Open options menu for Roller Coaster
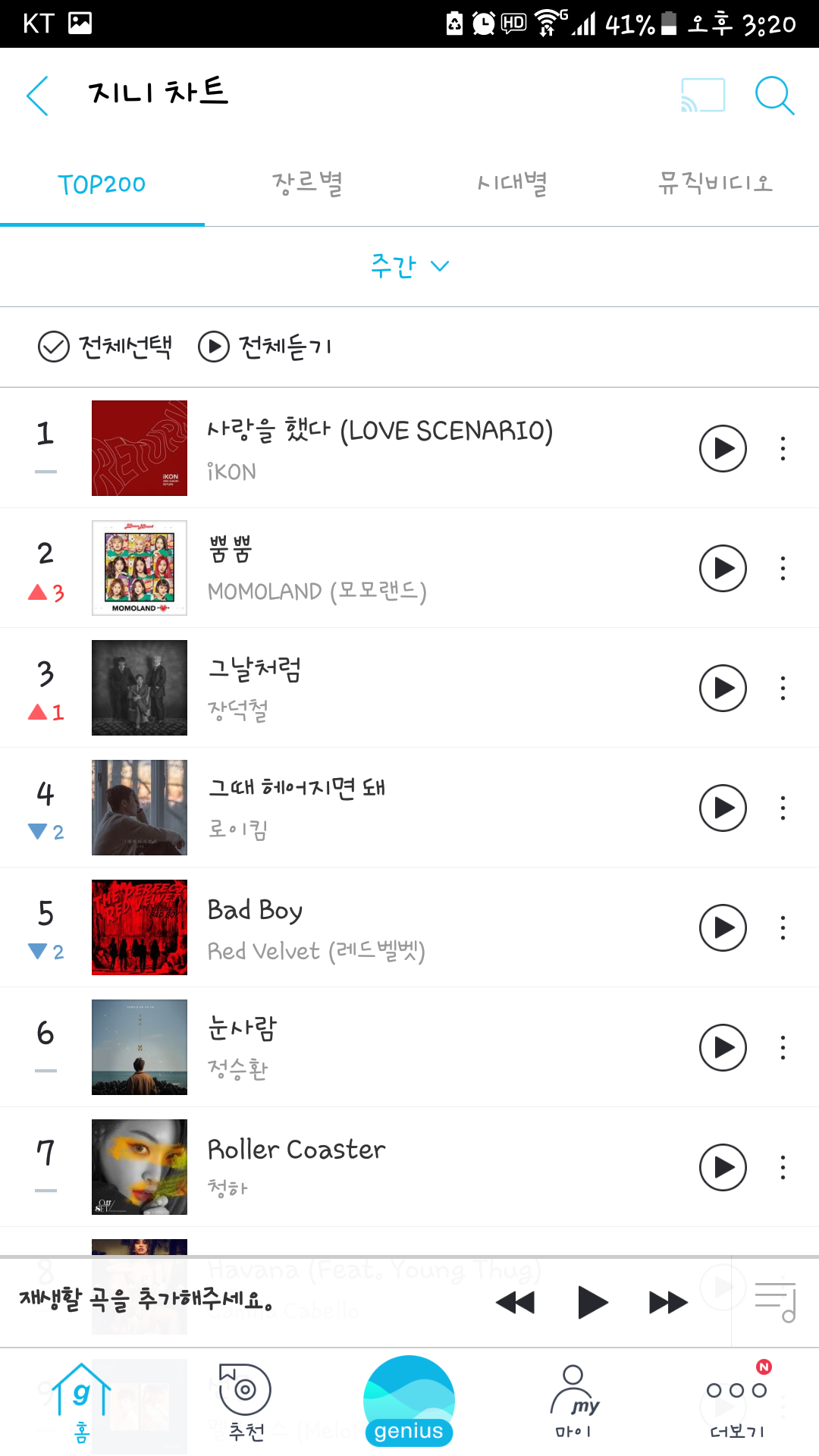 pyautogui.click(x=782, y=1166)
